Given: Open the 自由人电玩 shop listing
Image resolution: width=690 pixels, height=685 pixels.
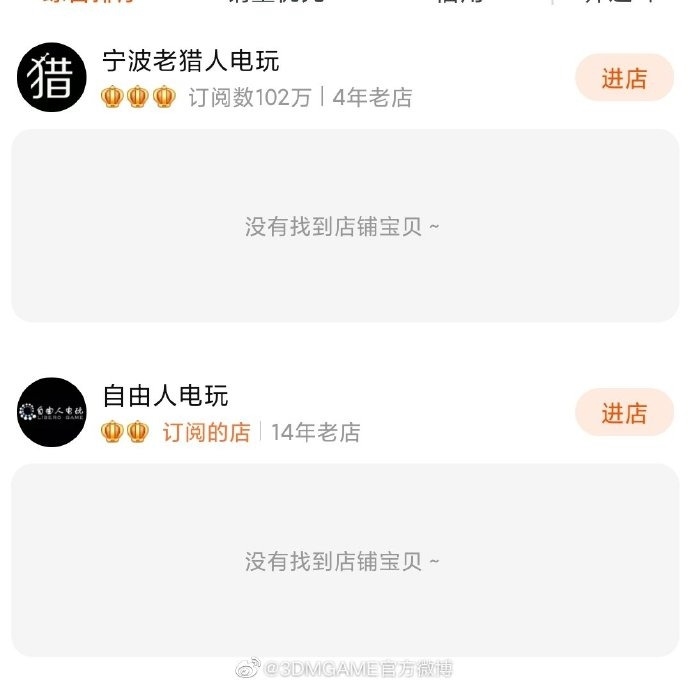Looking at the screenshot, I should [x=166, y=396].
